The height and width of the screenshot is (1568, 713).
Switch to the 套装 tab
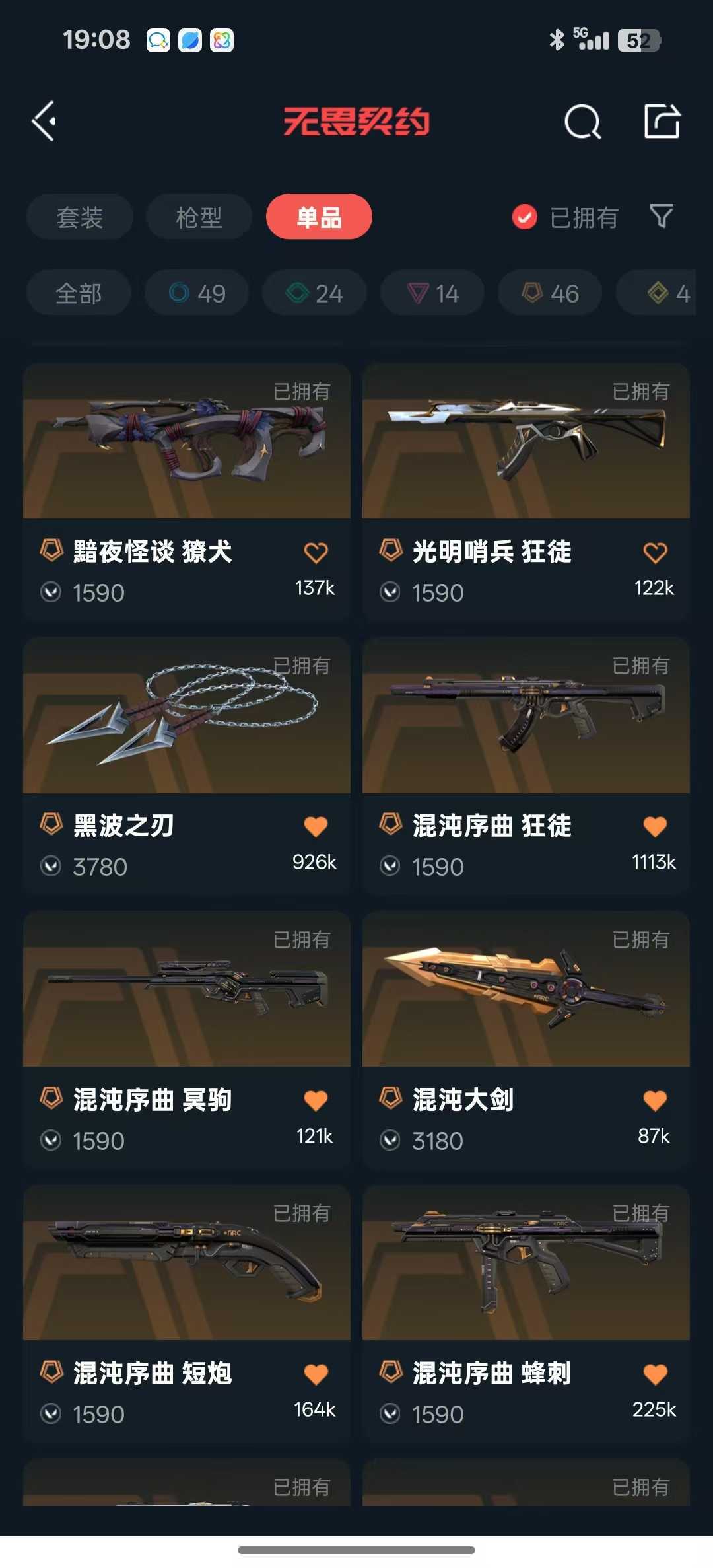coord(80,217)
